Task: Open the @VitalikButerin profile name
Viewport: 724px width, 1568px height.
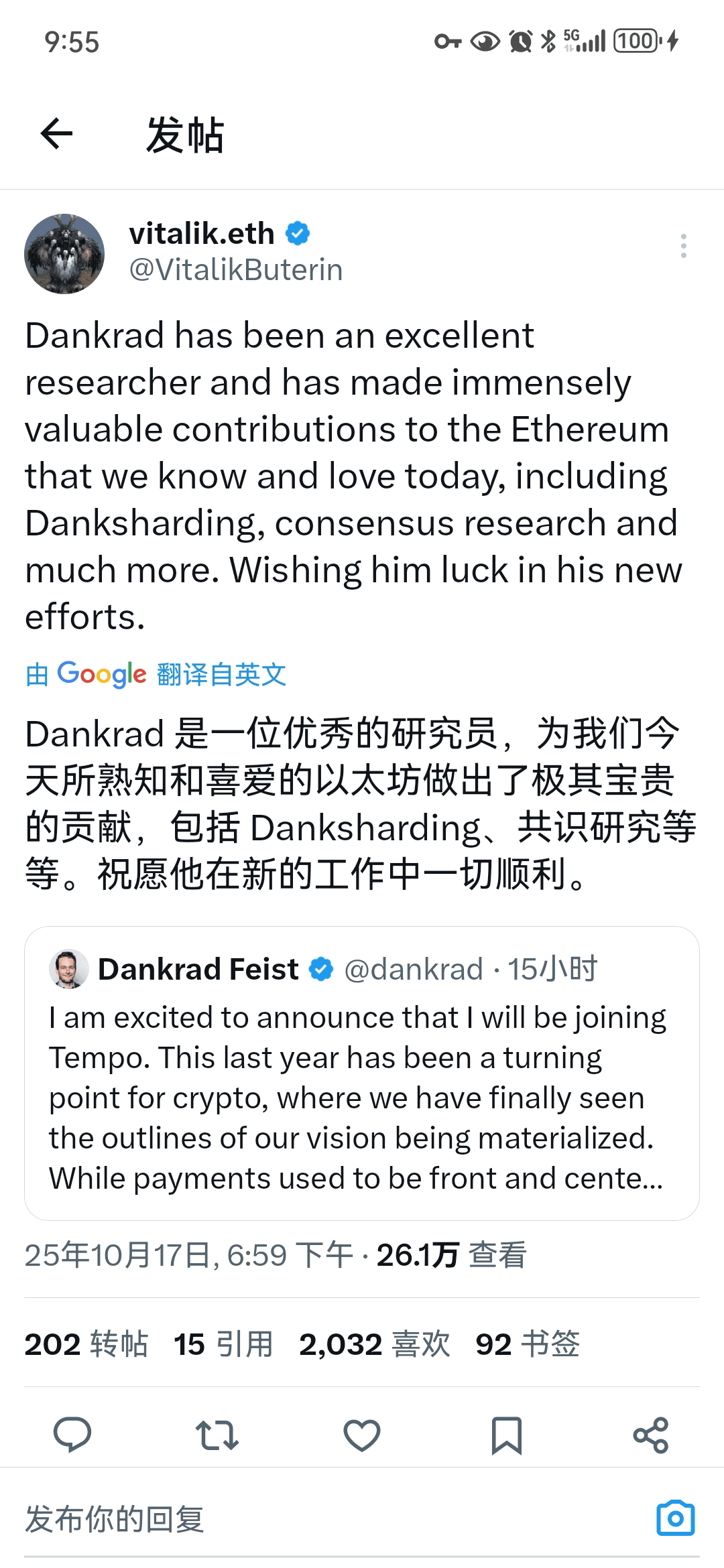Action: pos(235,269)
